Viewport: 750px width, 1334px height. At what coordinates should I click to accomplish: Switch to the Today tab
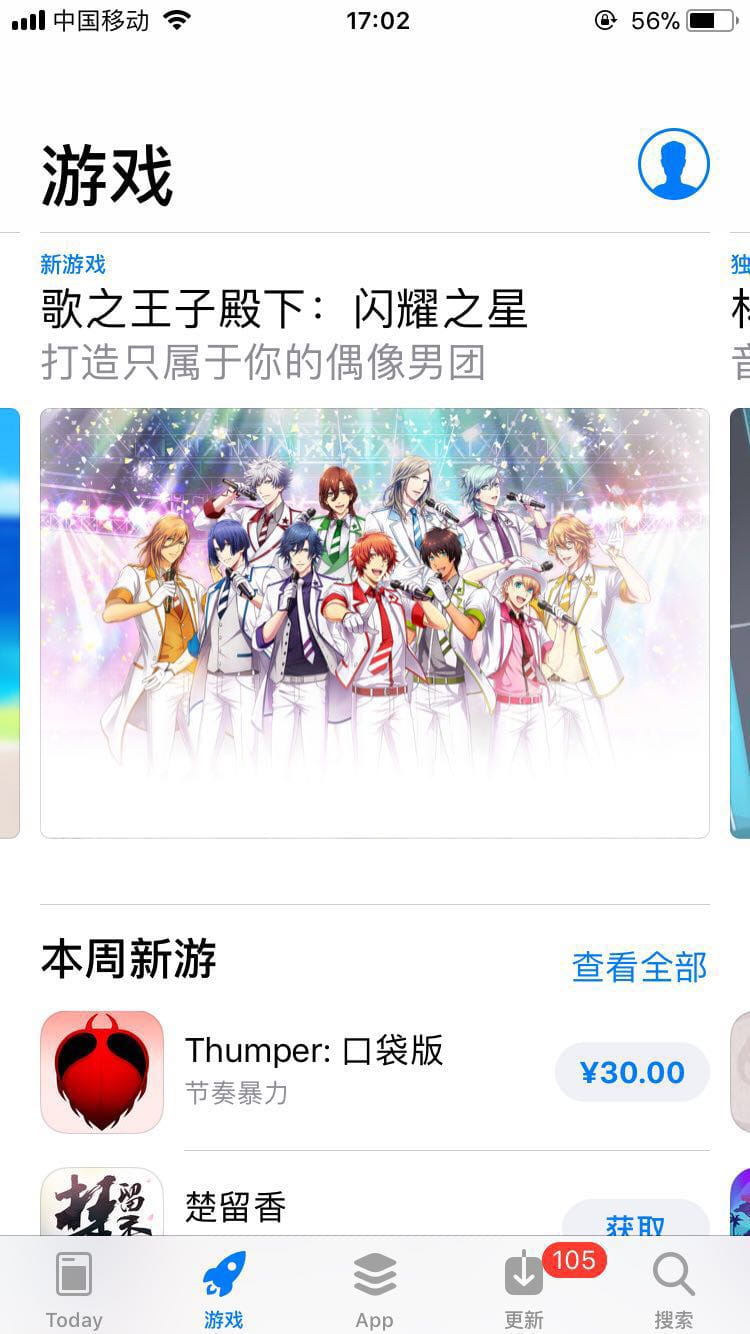pos(74,1290)
